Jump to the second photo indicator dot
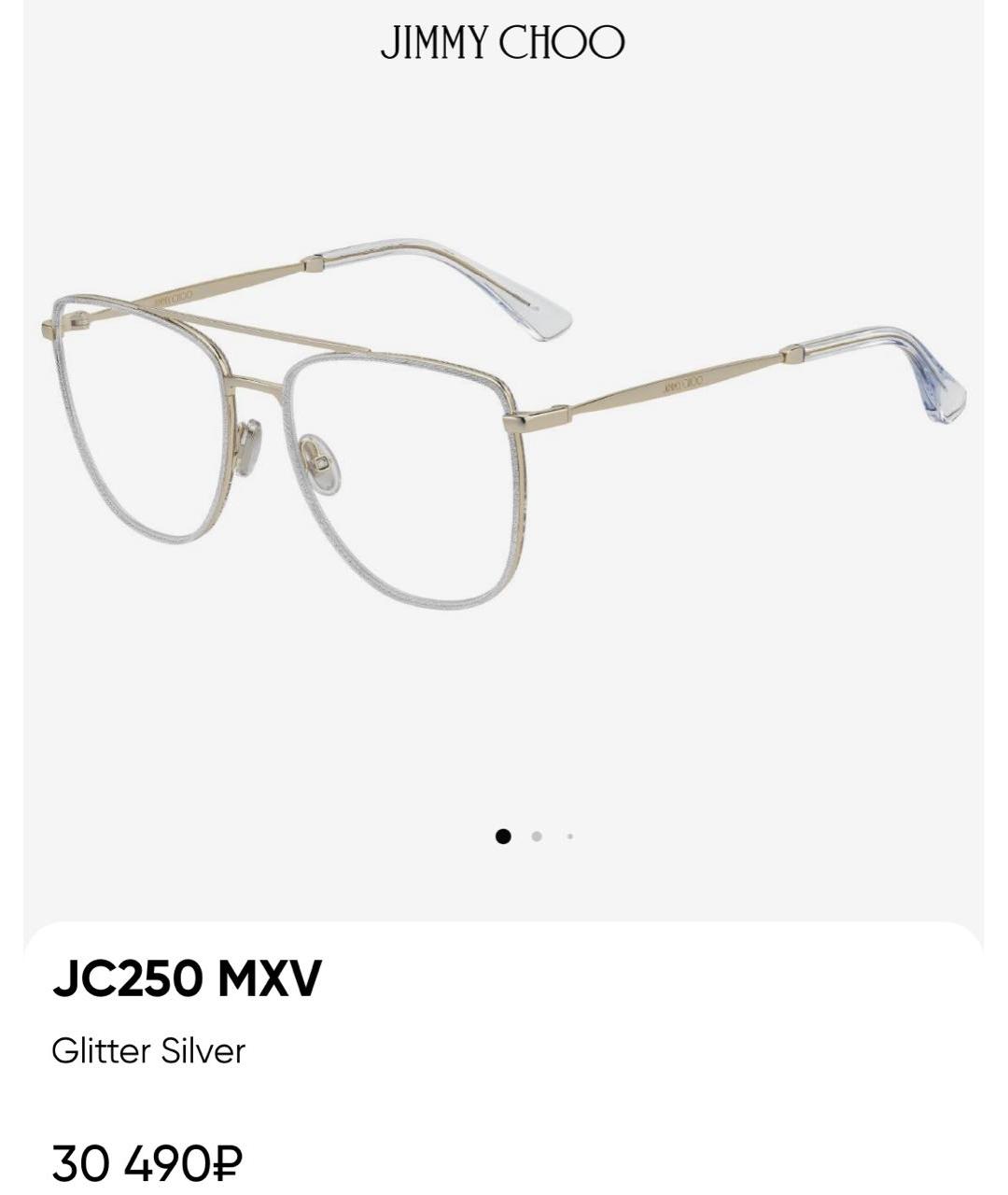 [x=537, y=836]
